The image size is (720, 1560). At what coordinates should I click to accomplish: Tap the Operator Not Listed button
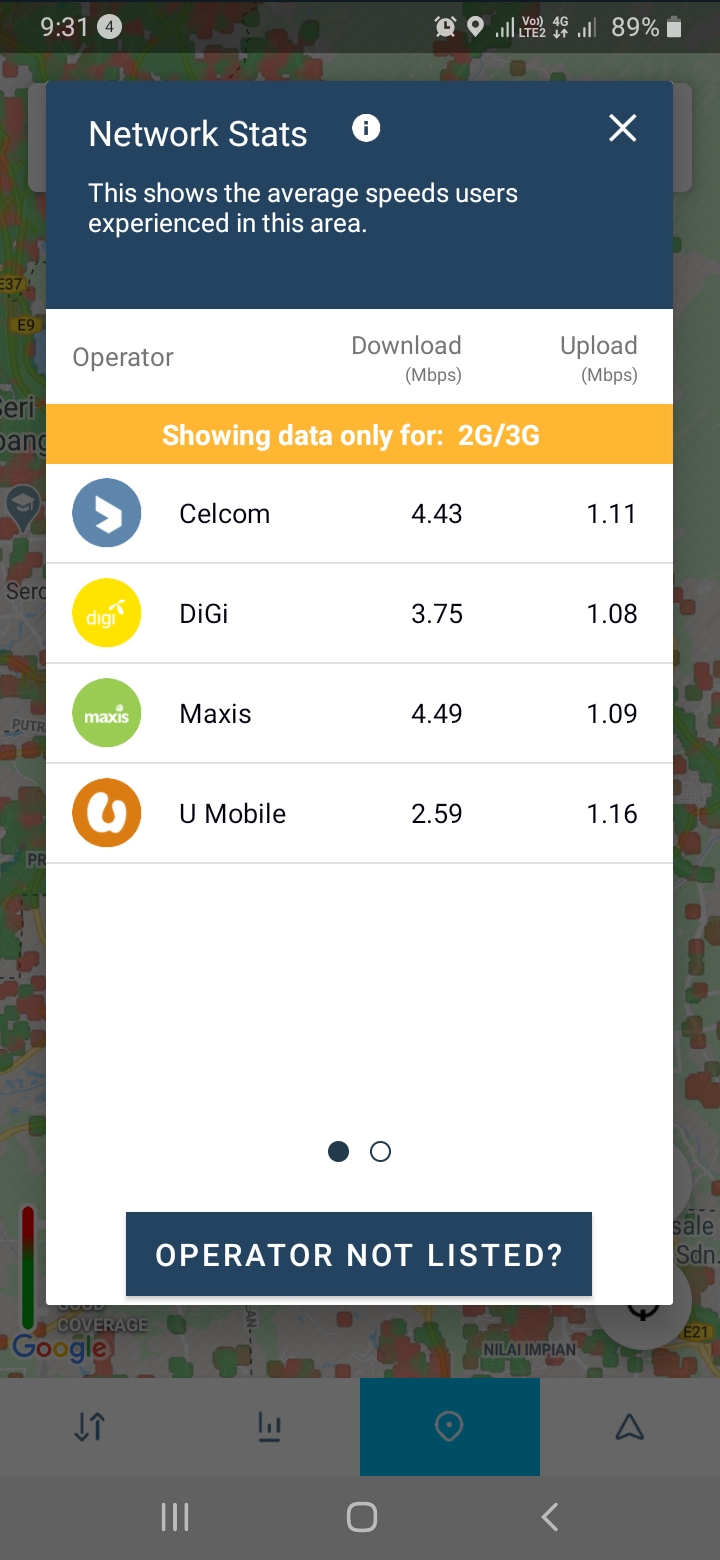coord(359,1254)
